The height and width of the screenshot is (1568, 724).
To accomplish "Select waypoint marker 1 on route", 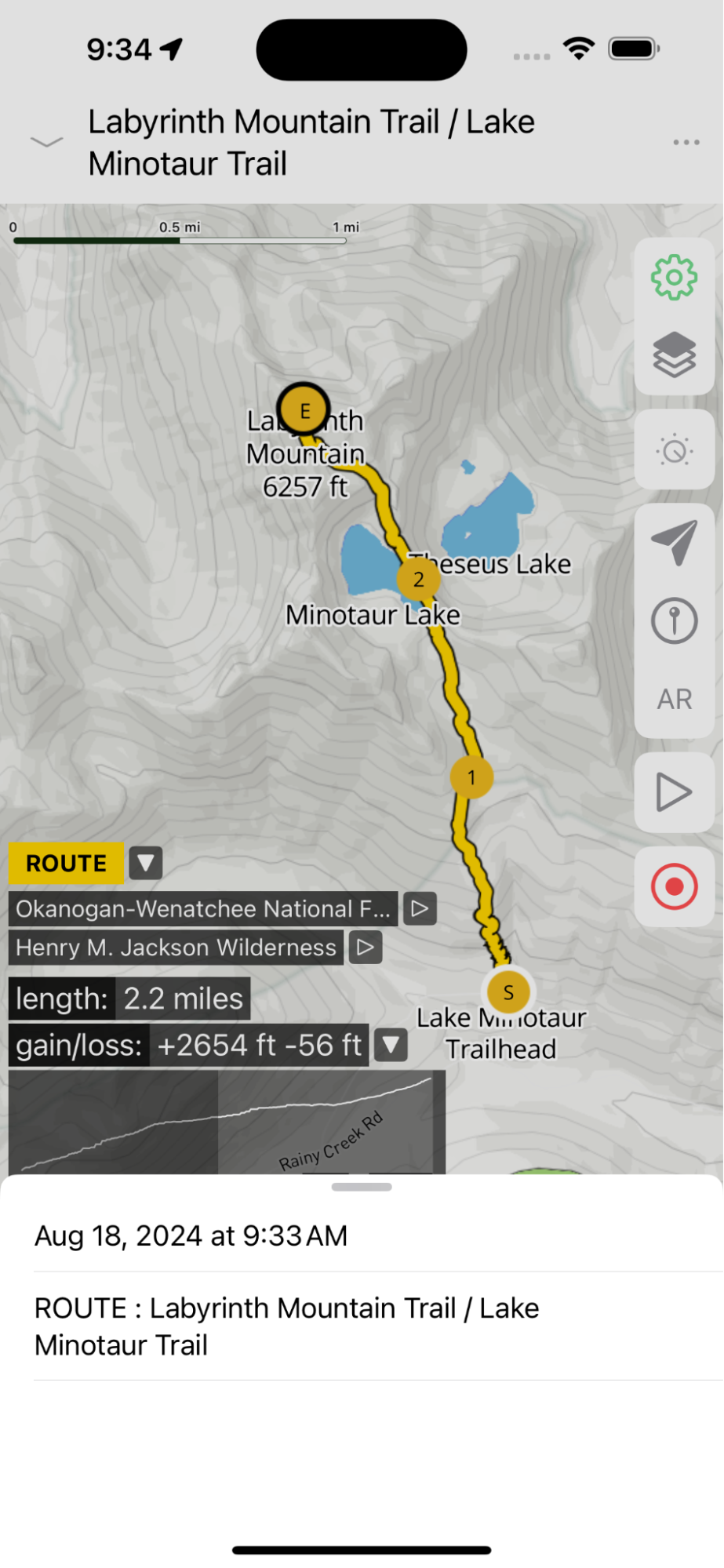I will (x=471, y=777).
